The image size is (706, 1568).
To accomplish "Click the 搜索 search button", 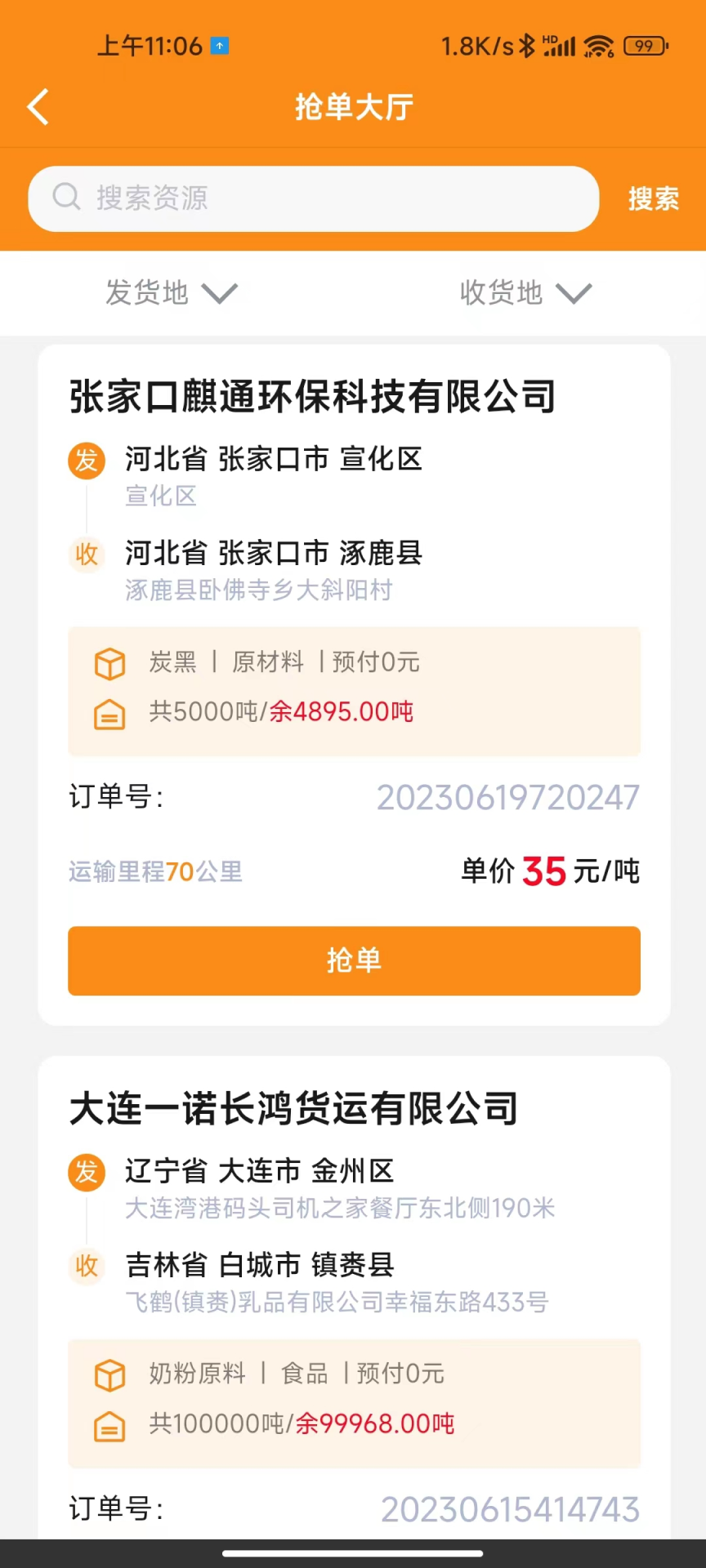I will pos(654,198).
